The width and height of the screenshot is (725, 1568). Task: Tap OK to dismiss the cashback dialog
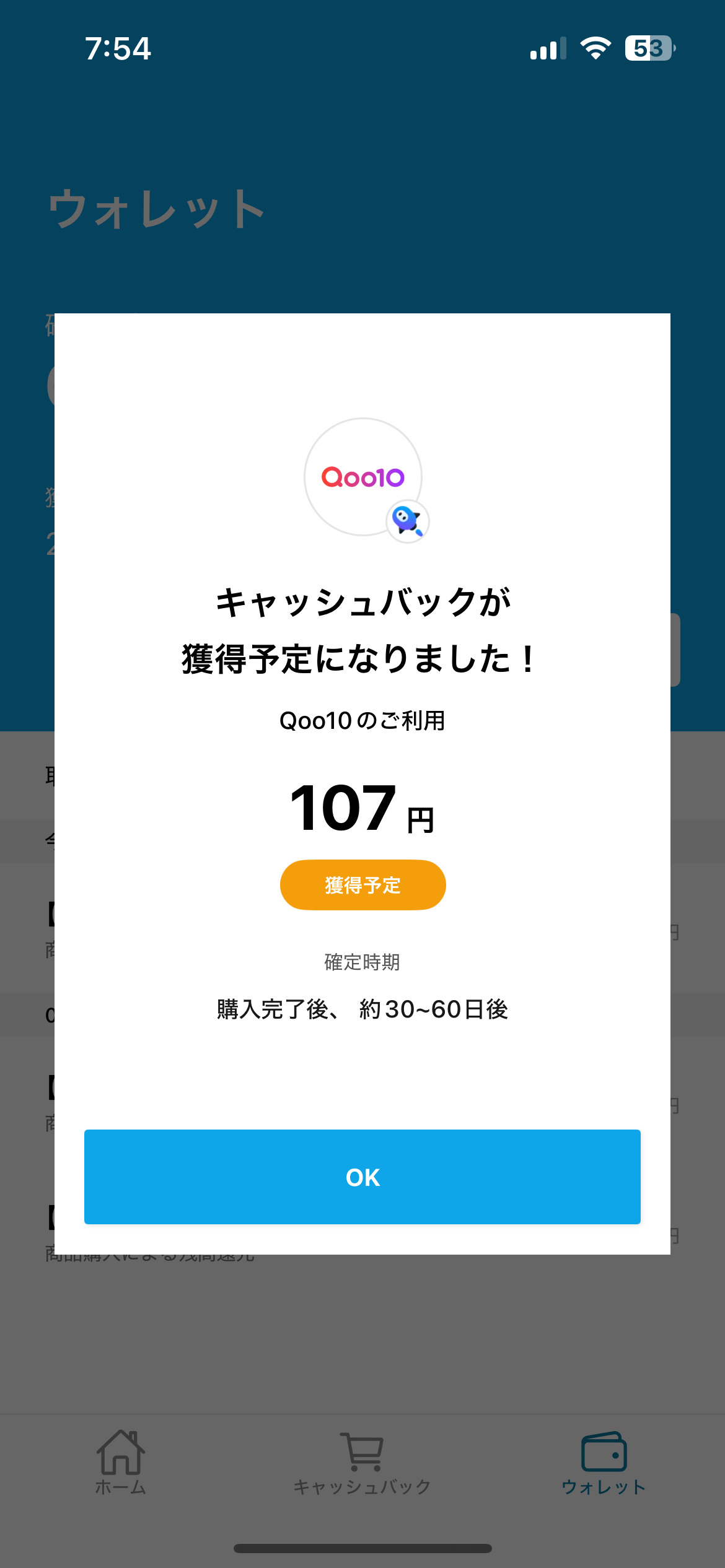coord(362,1177)
